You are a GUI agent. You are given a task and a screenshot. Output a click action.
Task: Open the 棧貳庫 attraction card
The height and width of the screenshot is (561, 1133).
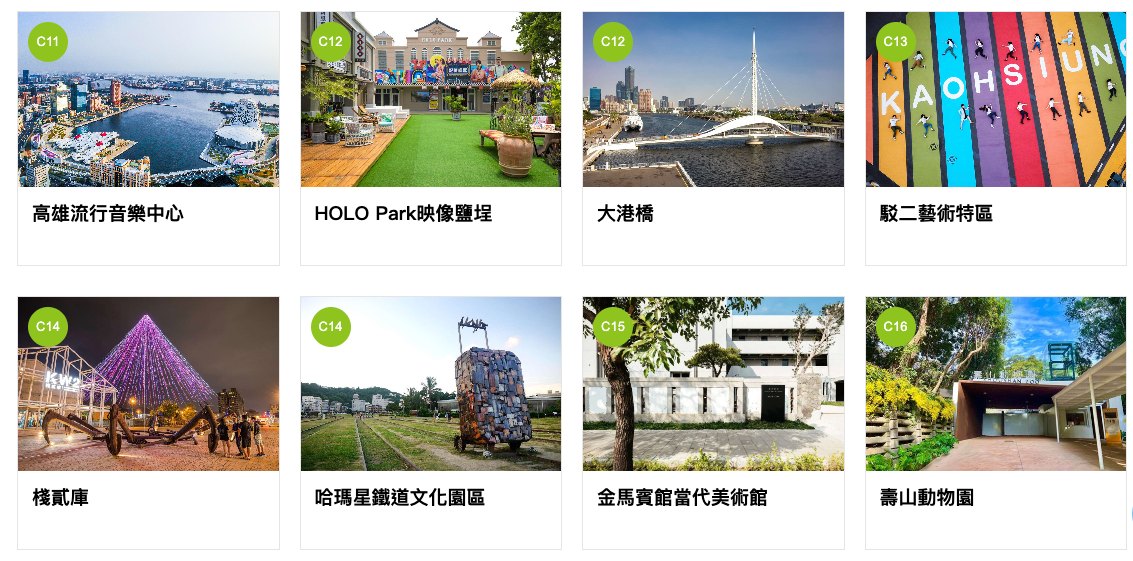pos(148,422)
